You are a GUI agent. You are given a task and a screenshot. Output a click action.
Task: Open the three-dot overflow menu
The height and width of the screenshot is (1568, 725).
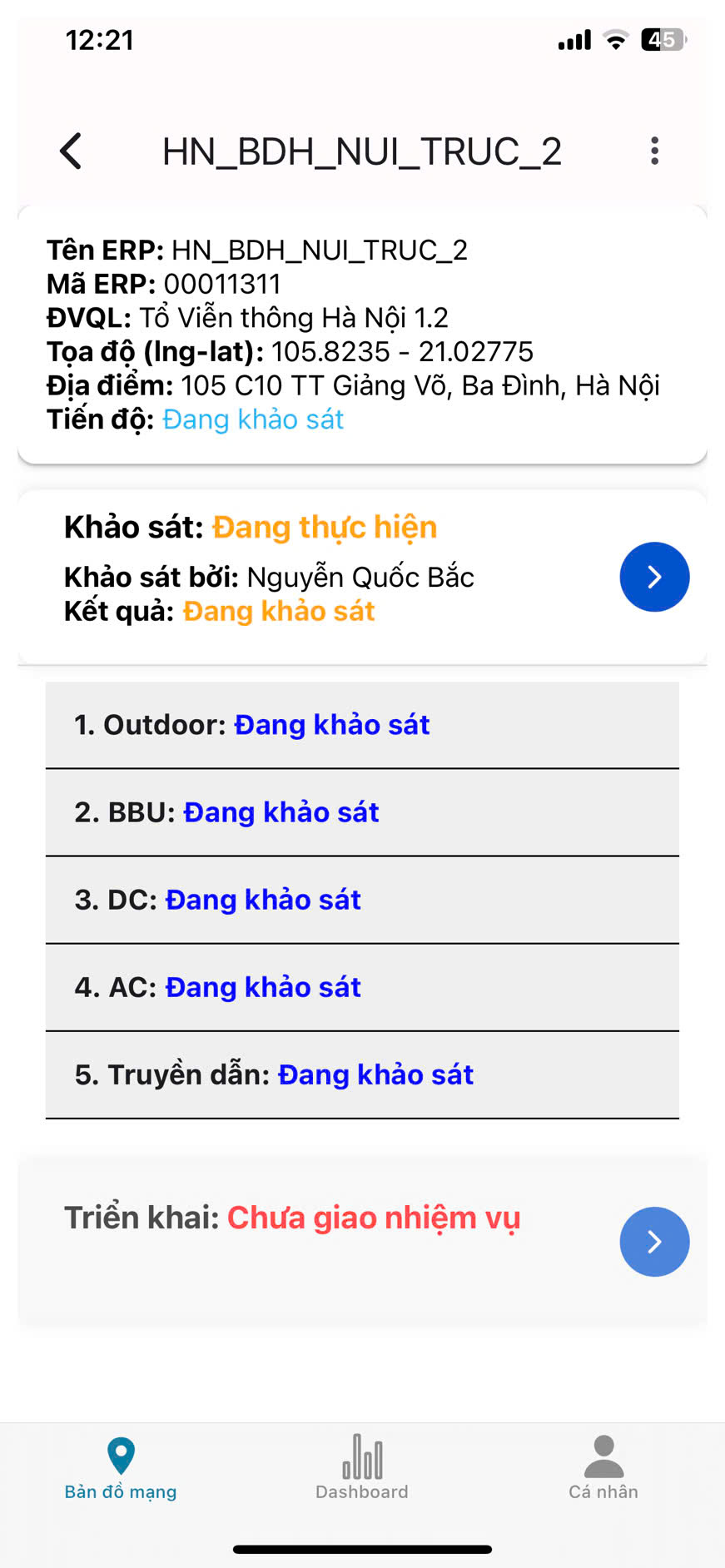[x=655, y=151]
